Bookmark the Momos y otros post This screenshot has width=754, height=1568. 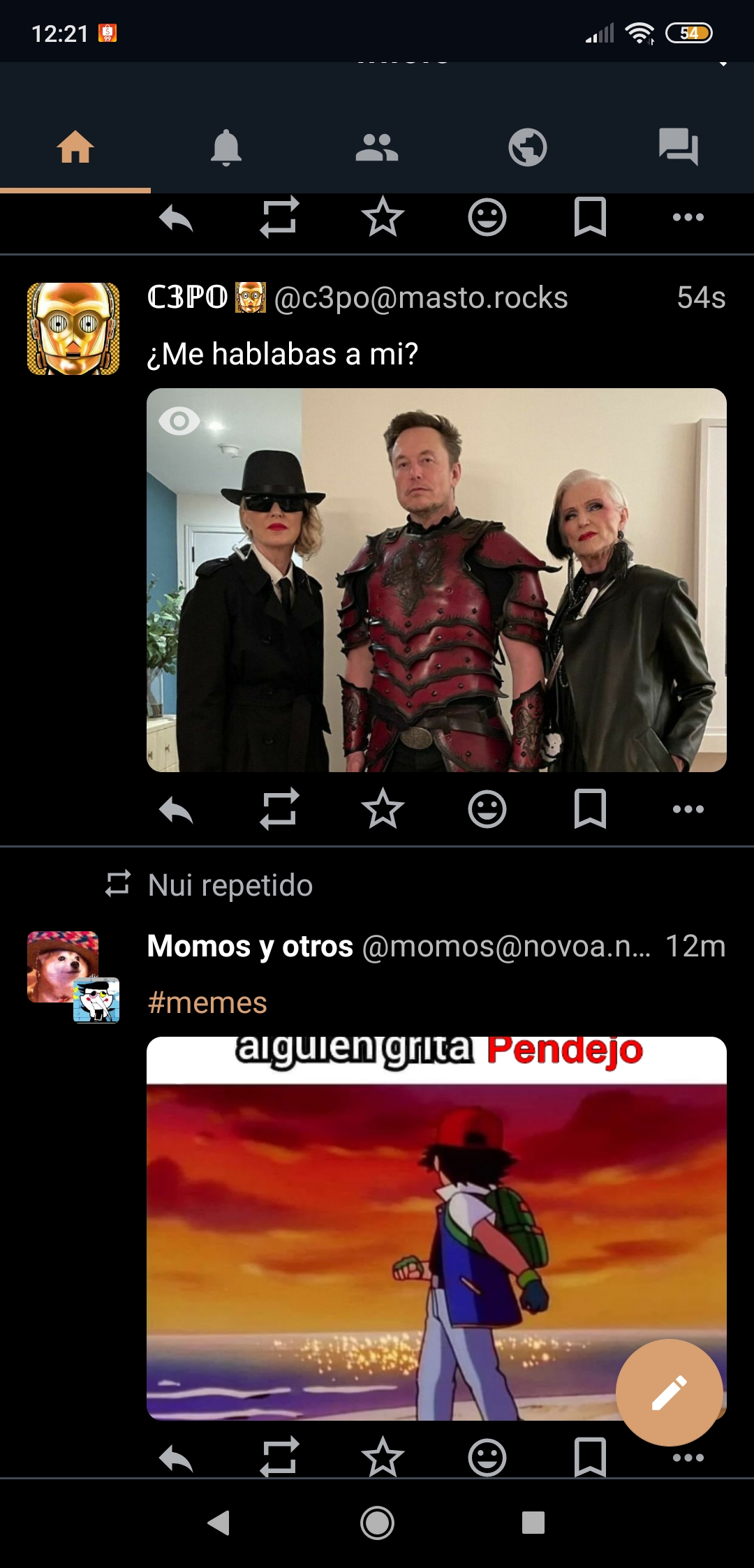coord(590,1458)
